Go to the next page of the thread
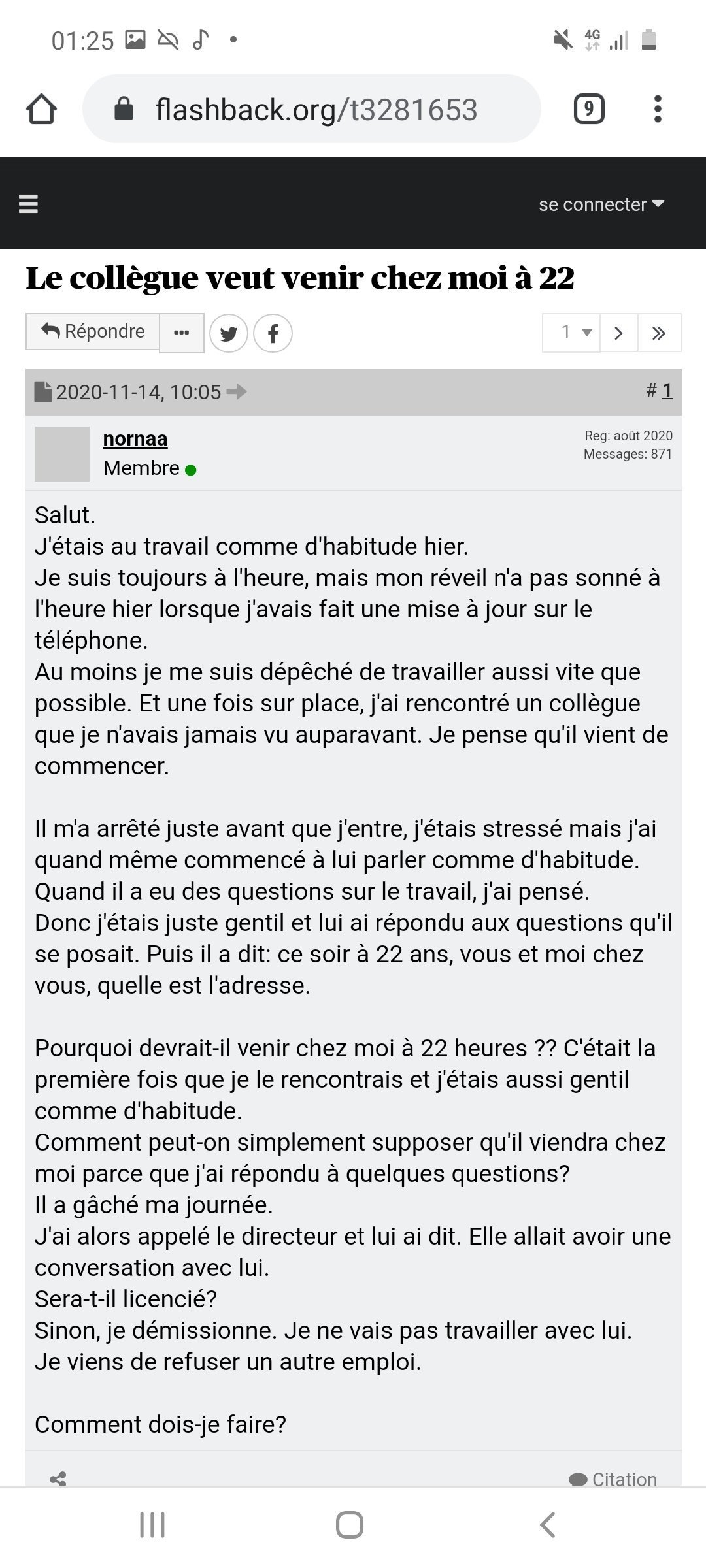 pos(618,333)
